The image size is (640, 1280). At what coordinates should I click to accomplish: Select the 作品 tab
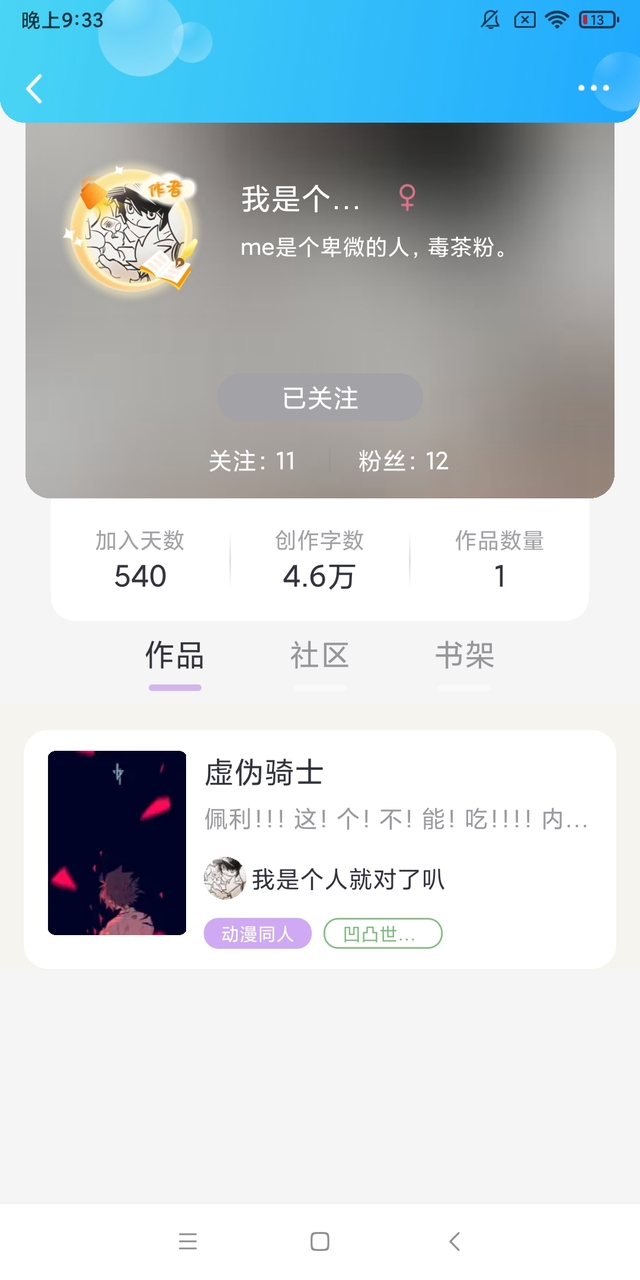point(175,656)
